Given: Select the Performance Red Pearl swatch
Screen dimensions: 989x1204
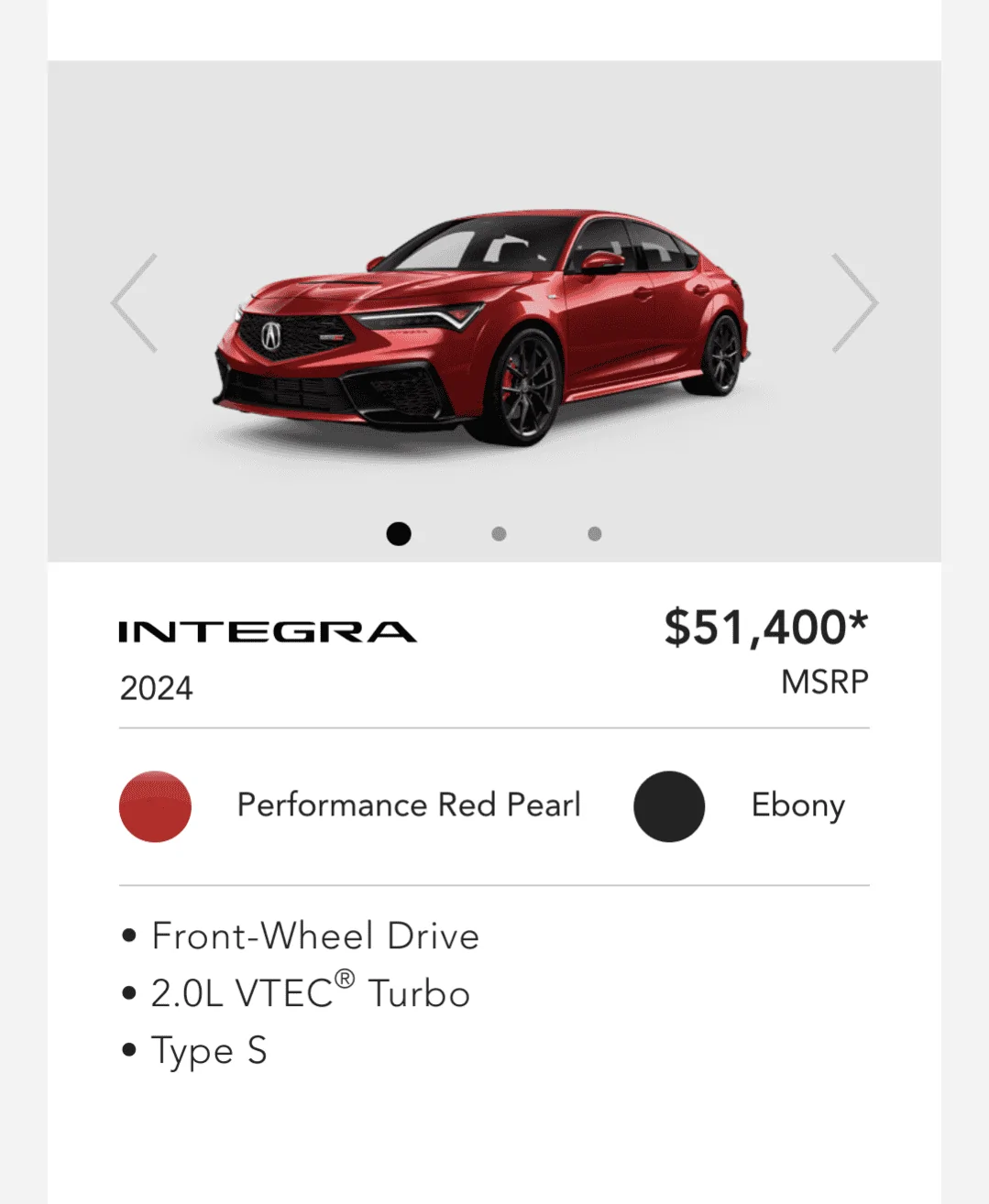Looking at the screenshot, I should click(x=155, y=806).
